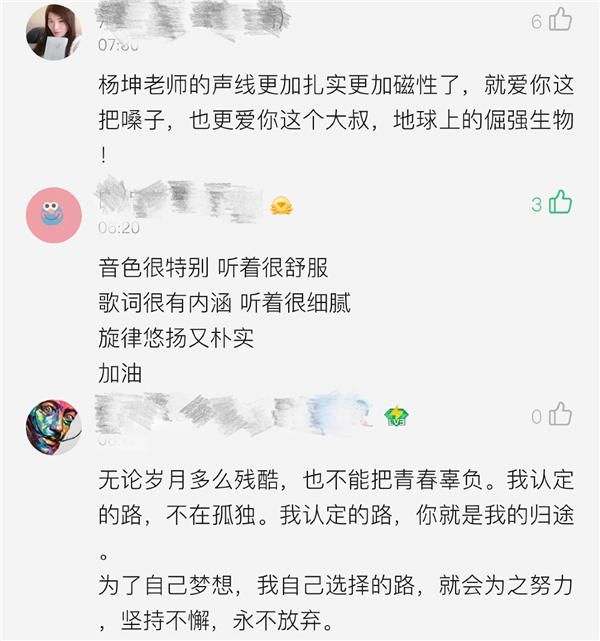
Task: Open the pink cartoon avatar profile
Action: tap(53, 214)
